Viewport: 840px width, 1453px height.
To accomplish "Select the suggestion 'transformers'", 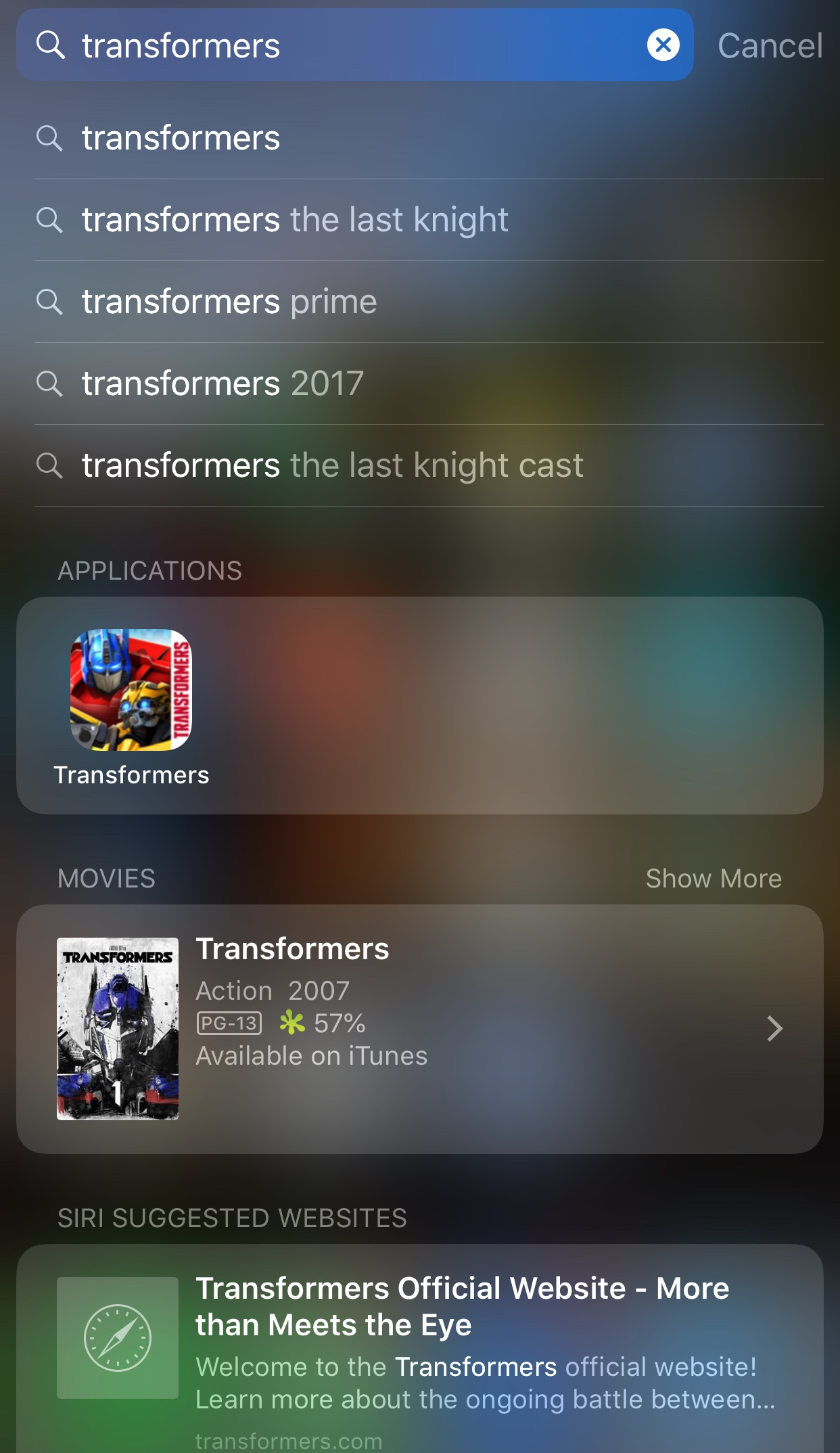I will click(x=181, y=138).
